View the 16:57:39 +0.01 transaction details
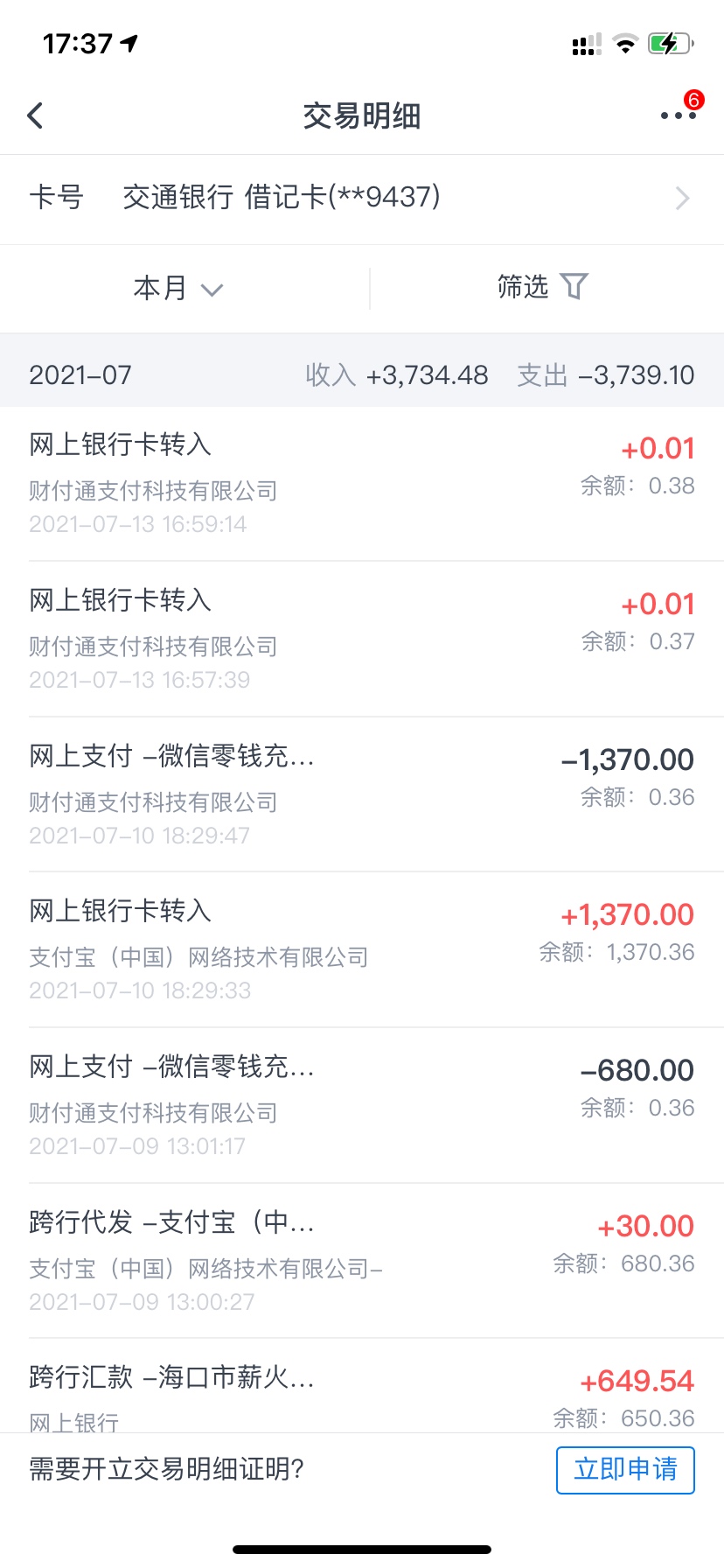 pos(362,640)
